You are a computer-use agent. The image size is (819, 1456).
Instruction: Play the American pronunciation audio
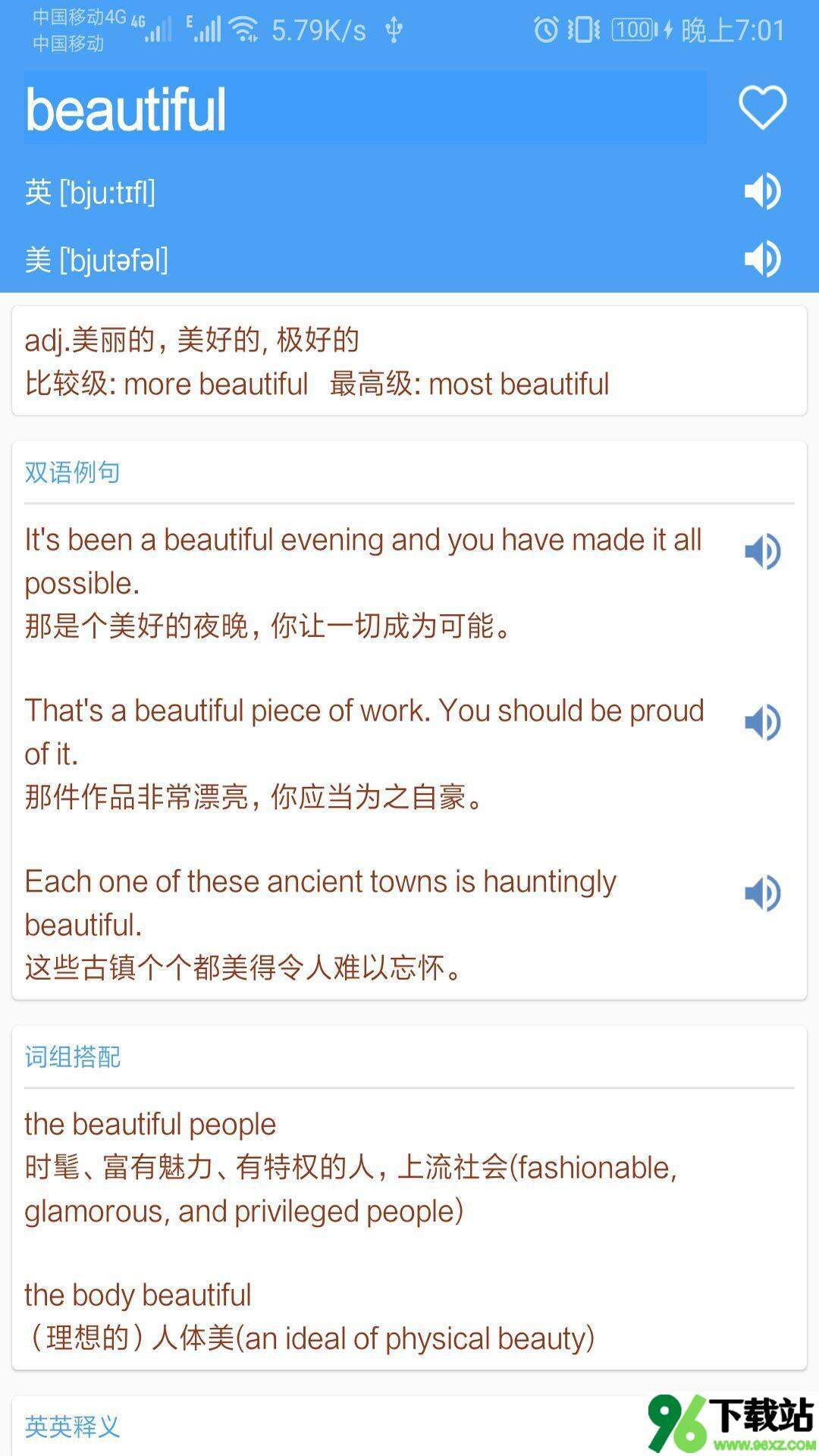[x=762, y=259]
